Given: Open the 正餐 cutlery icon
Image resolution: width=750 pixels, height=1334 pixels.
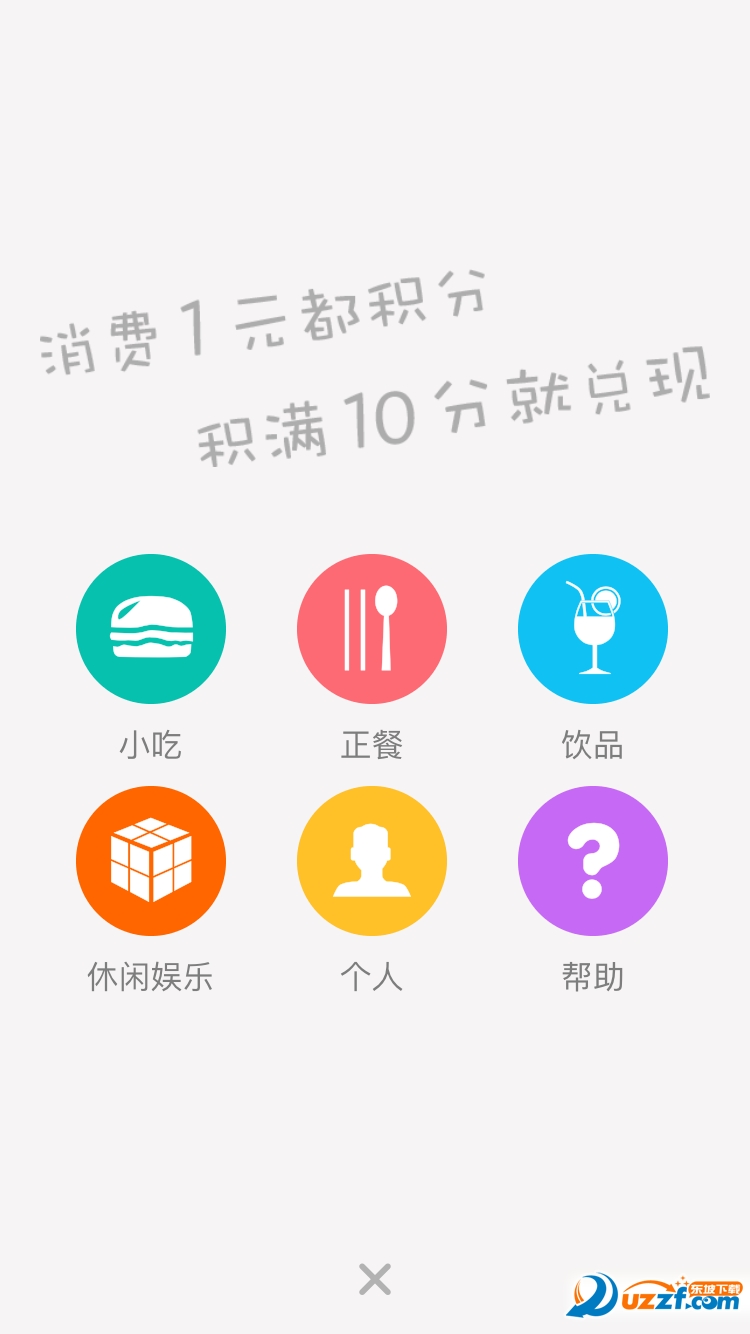Looking at the screenshot, I should pyautogui.click(x=372, y=628).
